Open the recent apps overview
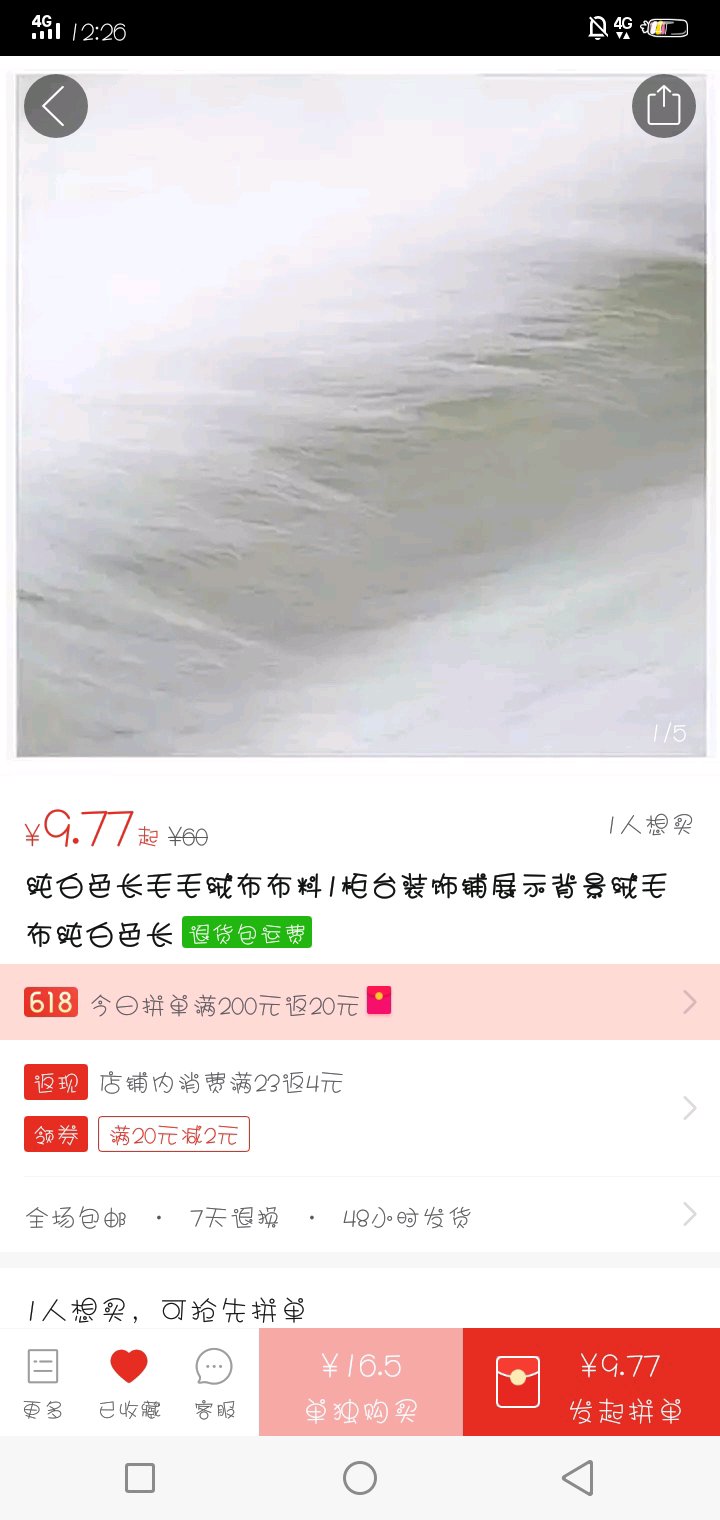Viewport: 720px width, 1520px height. point(140,1478)
